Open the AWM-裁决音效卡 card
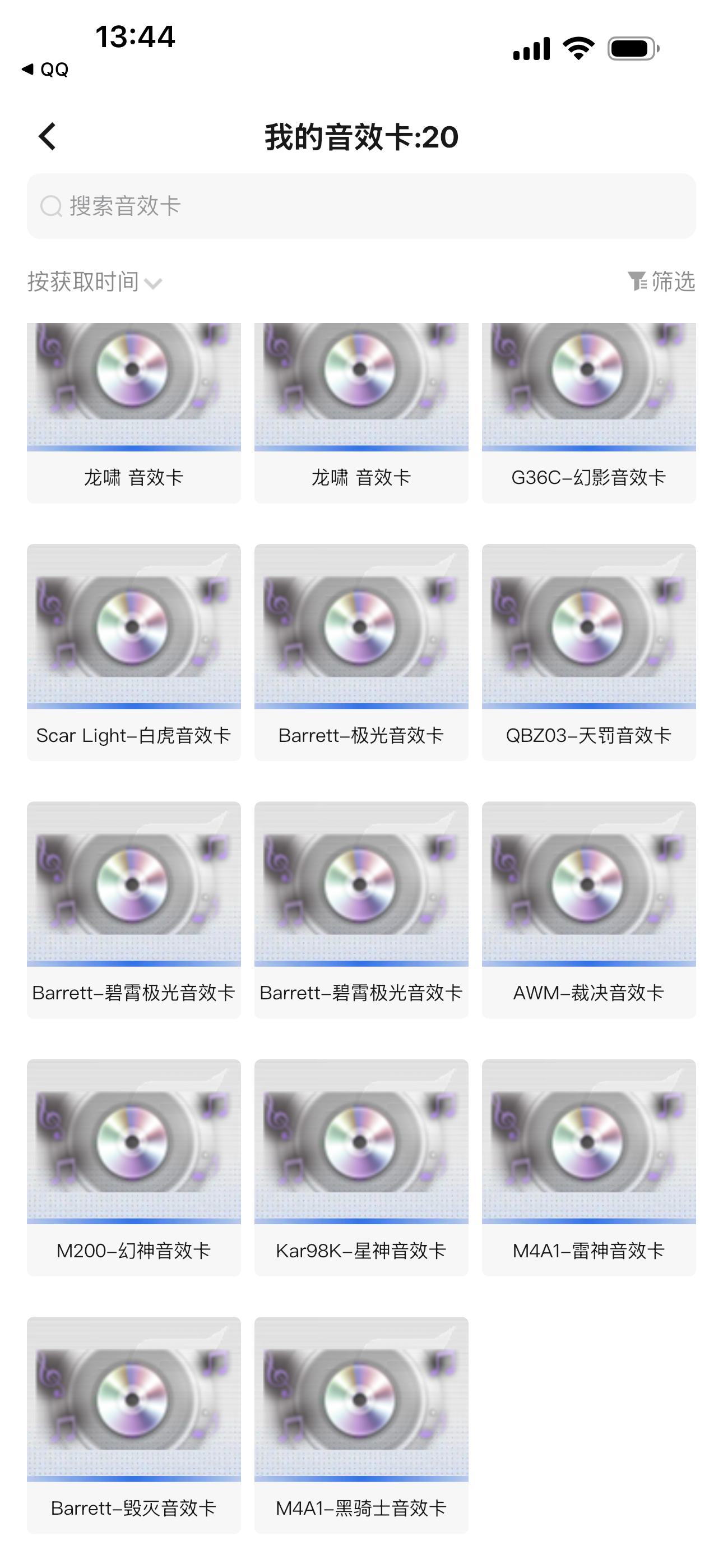The width and height of the screenshot is (723, 1568). [589, 910]
